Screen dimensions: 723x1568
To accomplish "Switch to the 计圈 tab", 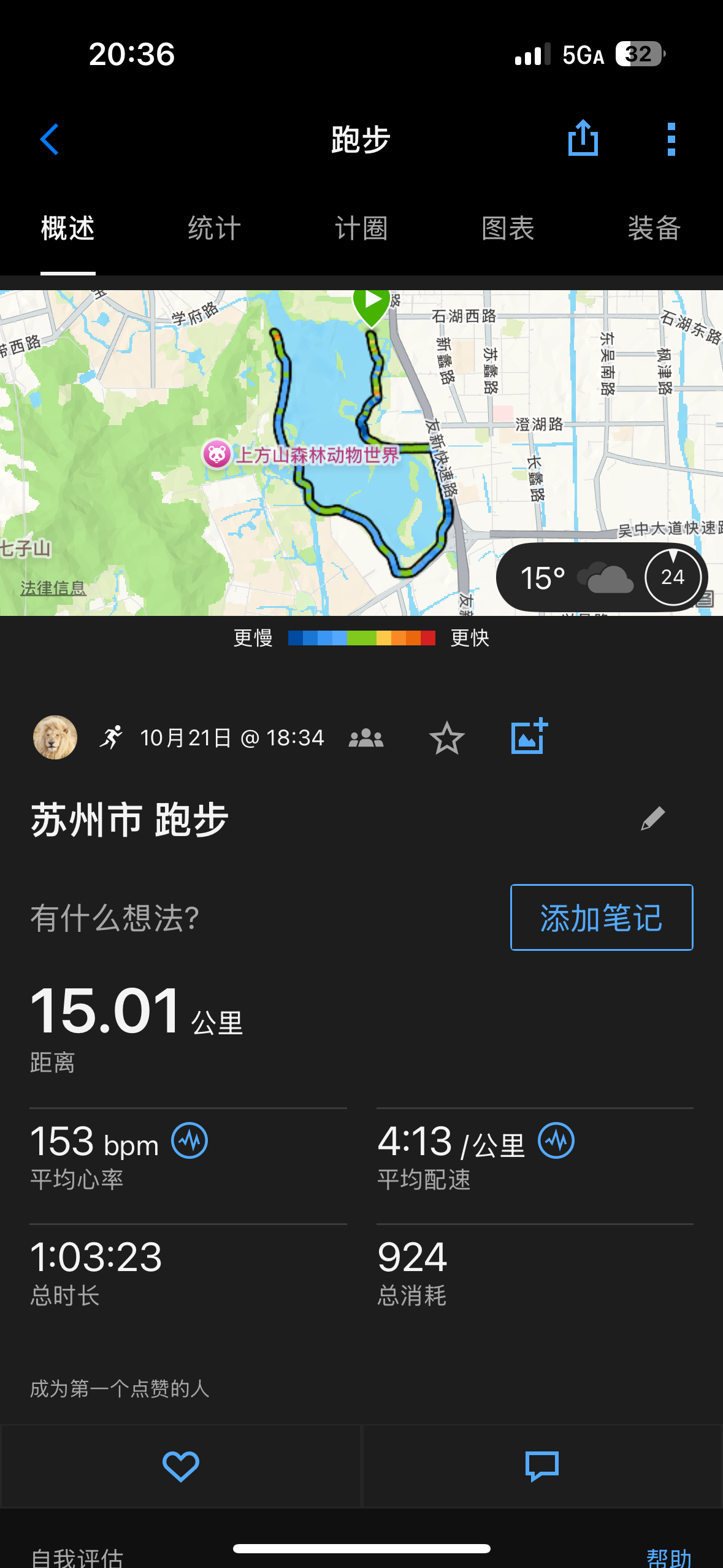I will coord(361,229).
